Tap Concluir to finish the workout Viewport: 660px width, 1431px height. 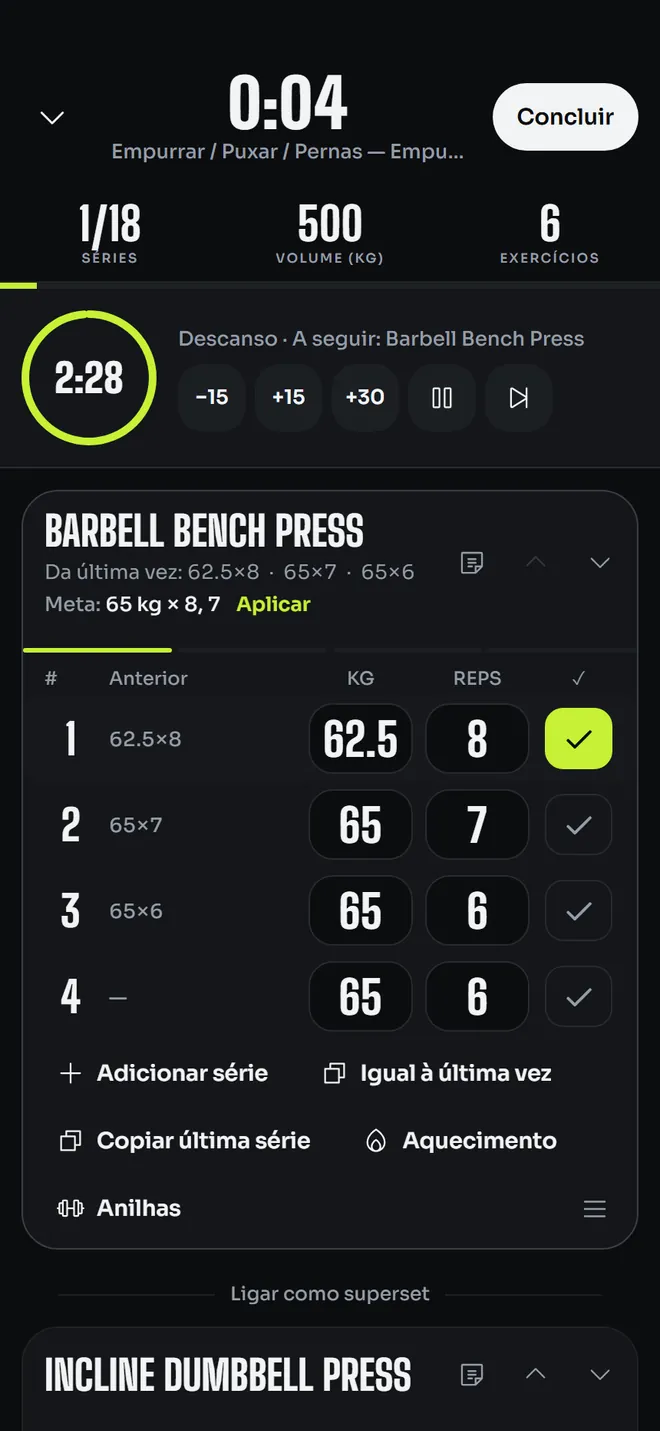565,117
